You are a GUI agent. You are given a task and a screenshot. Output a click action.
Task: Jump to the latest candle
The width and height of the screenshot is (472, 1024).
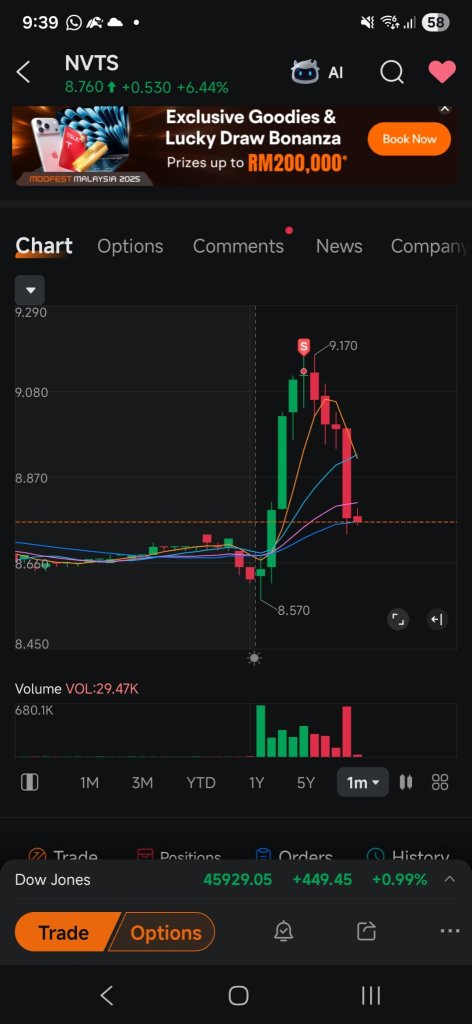pos(437,619)
